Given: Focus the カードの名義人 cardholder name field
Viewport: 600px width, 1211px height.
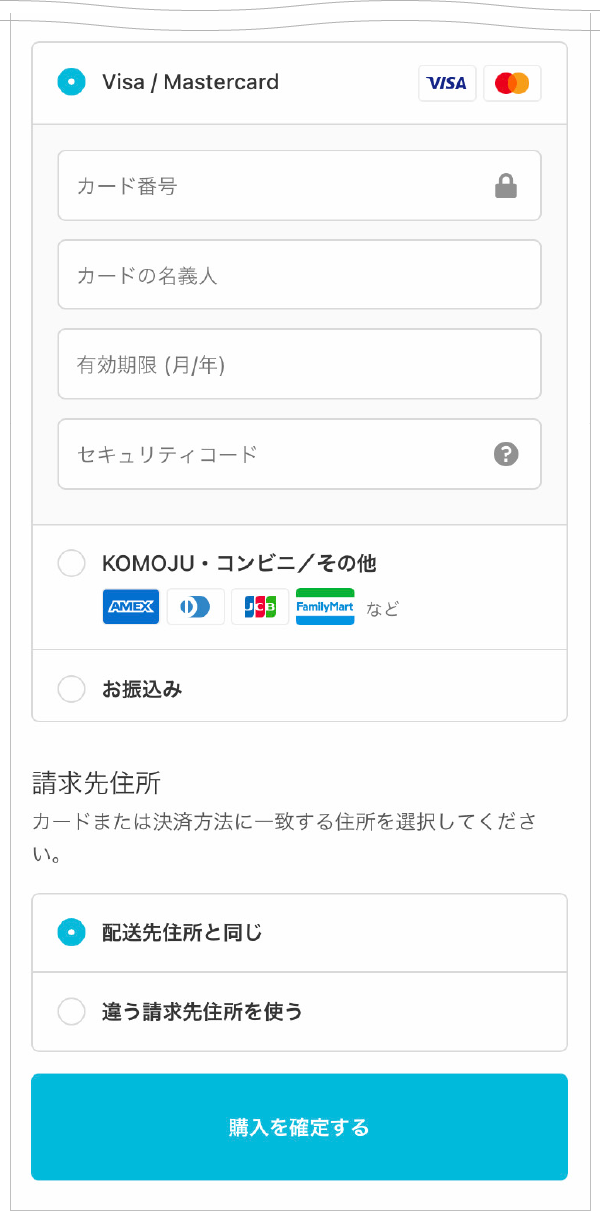Looking at the screenshot, I should (299, 275).
